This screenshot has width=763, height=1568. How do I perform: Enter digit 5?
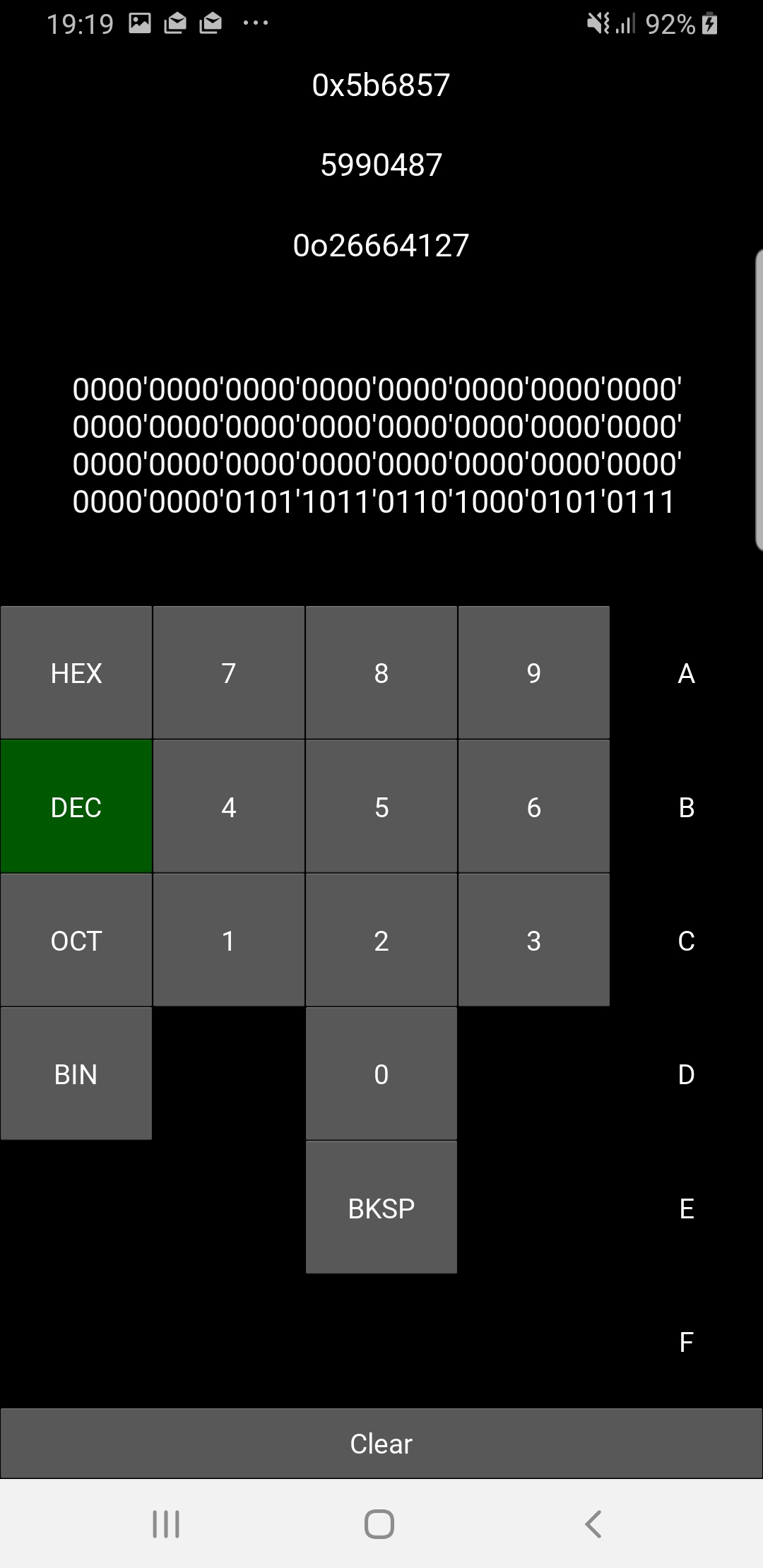click(x=381, y=807)
